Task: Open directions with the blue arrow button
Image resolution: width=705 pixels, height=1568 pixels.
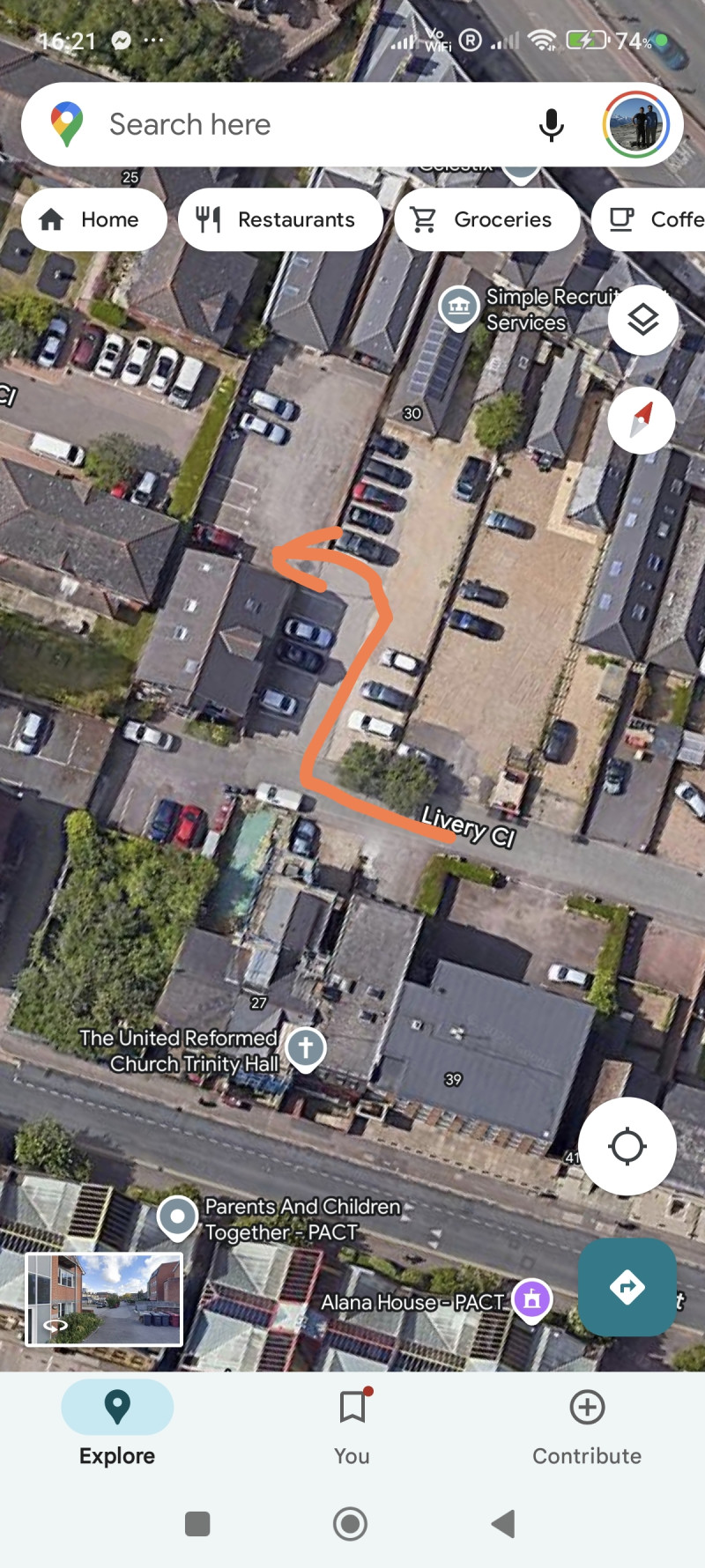Action: [627, 1287]
